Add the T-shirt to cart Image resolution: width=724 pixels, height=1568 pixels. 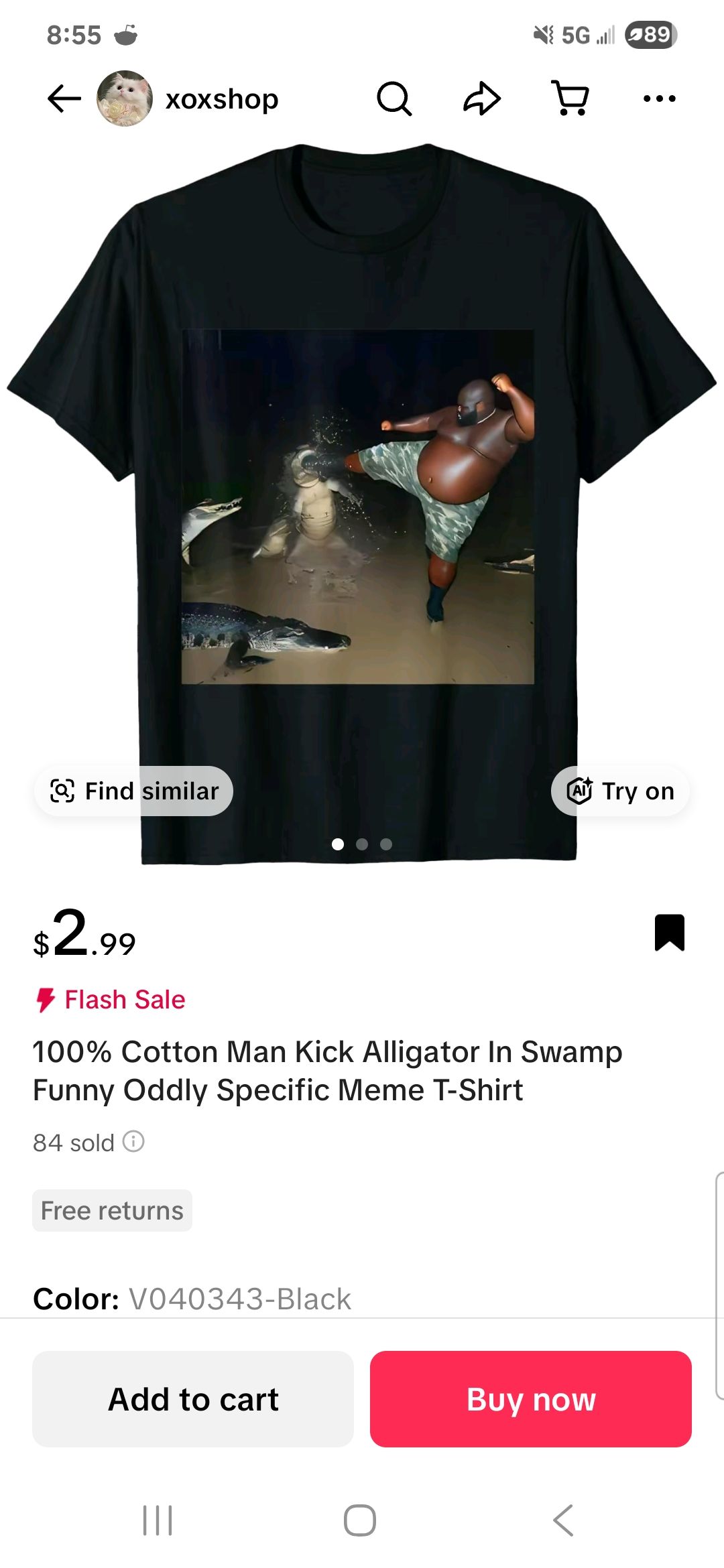pos(193,1399)
